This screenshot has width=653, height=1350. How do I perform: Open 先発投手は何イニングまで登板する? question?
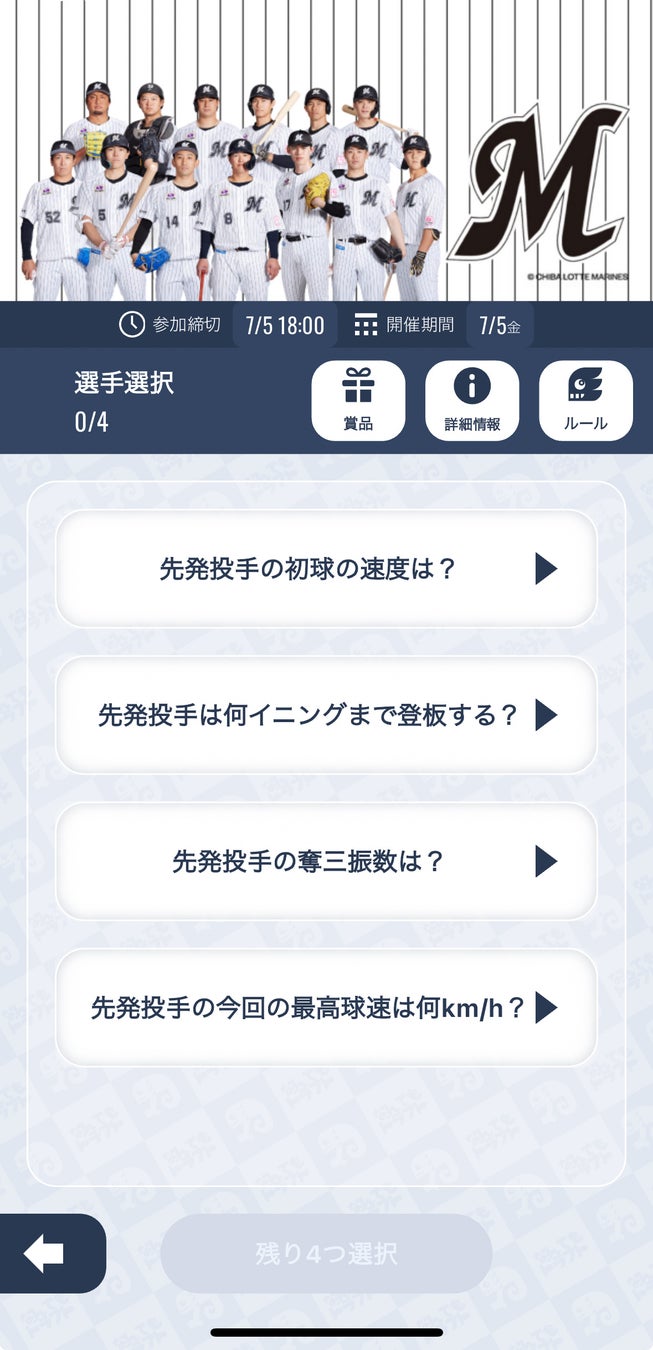[326, 715]
